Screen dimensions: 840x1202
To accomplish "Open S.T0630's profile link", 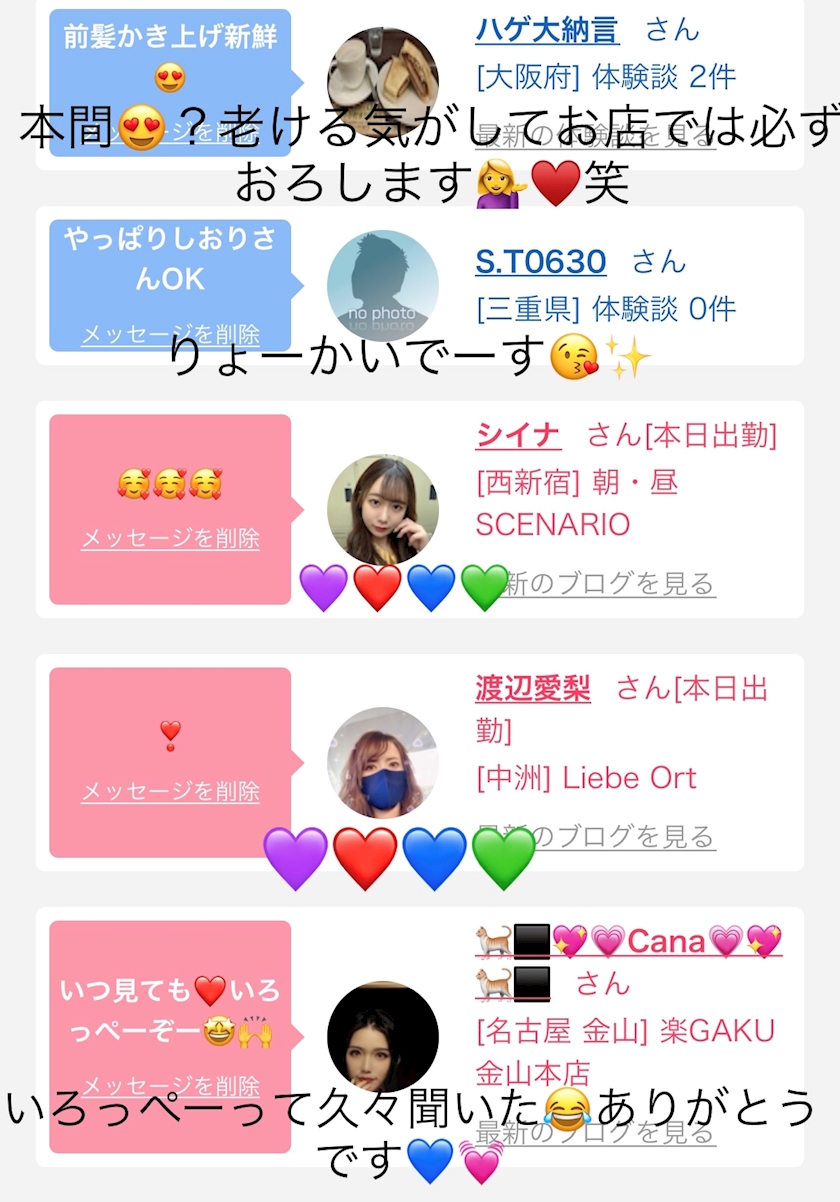I will (x=540, y=262).
